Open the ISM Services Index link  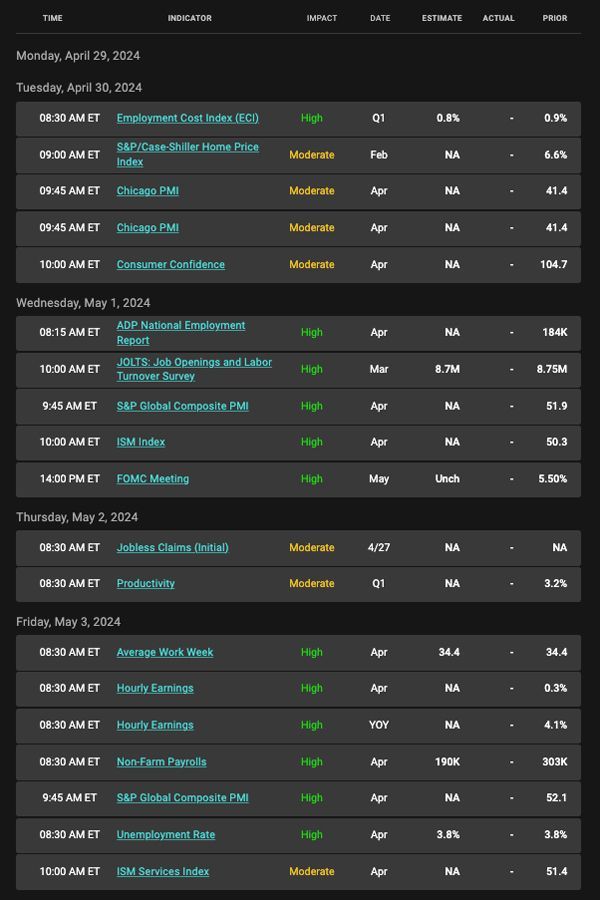point(162,871)
